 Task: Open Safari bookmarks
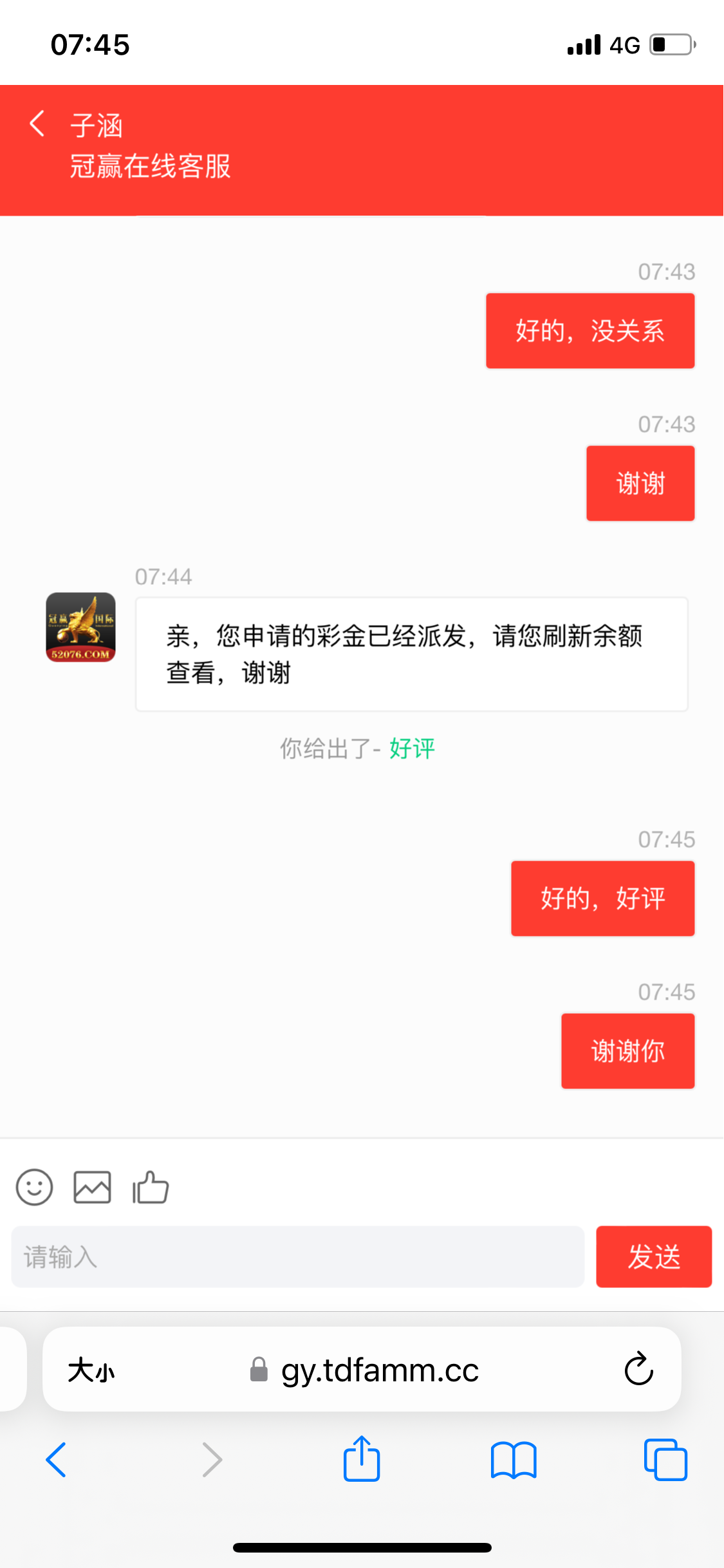(x=513, y=1460)
